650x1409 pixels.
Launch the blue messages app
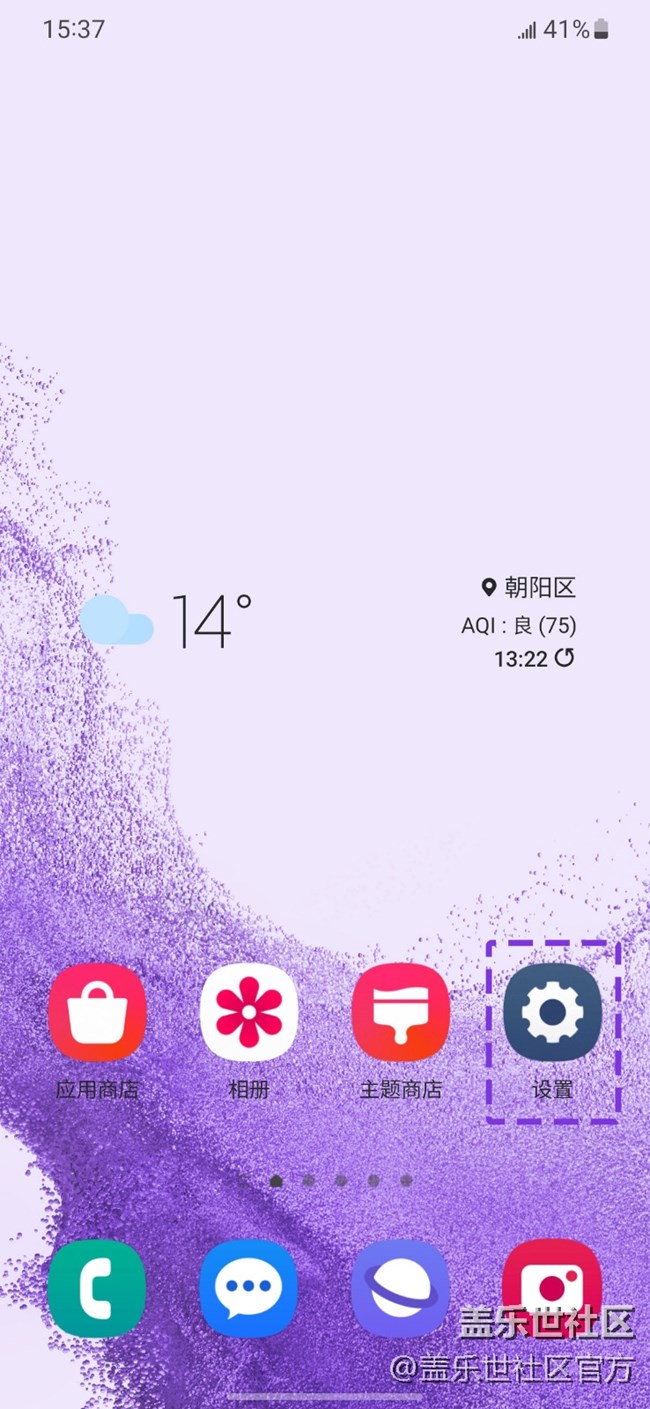pos(249,1288)
